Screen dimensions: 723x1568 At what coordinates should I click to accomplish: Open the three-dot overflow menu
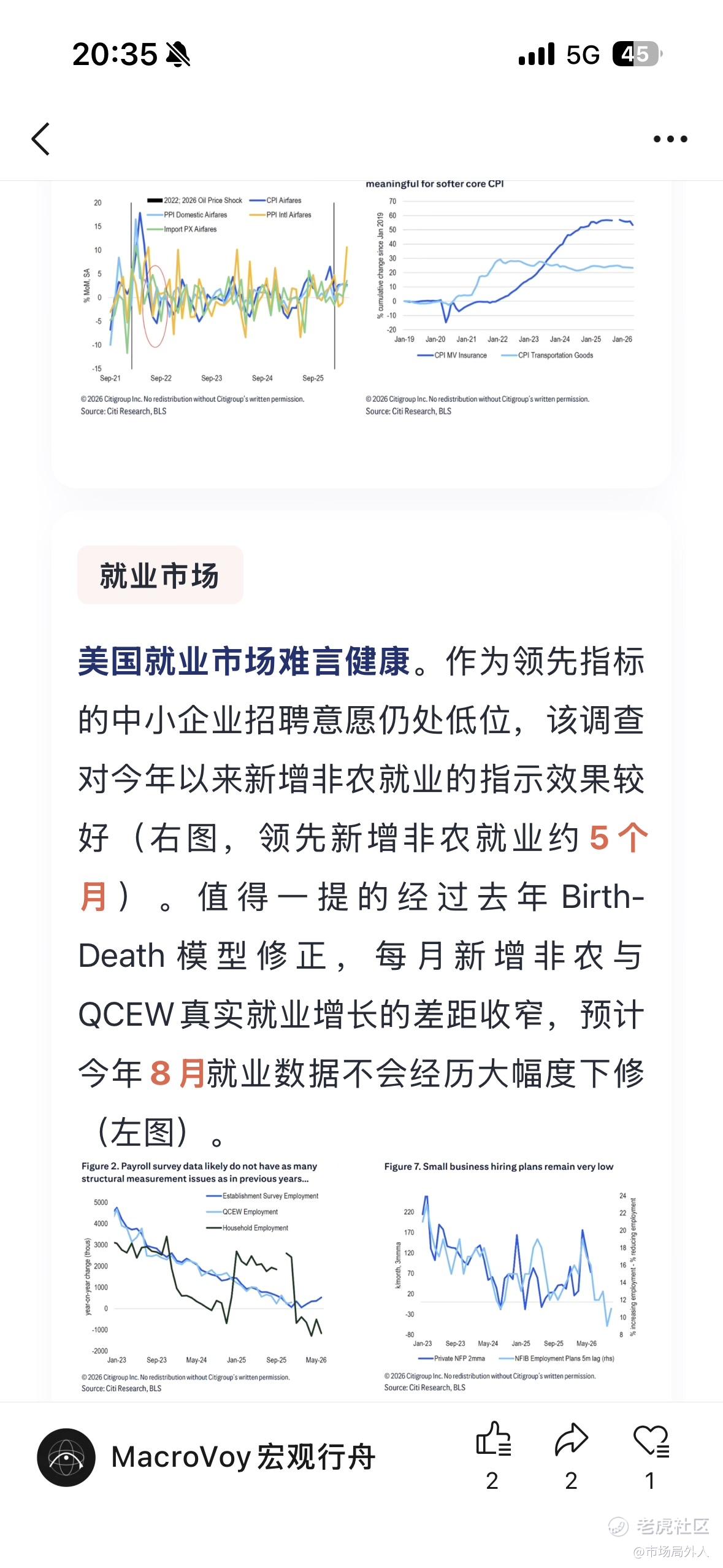pos(670,139)
